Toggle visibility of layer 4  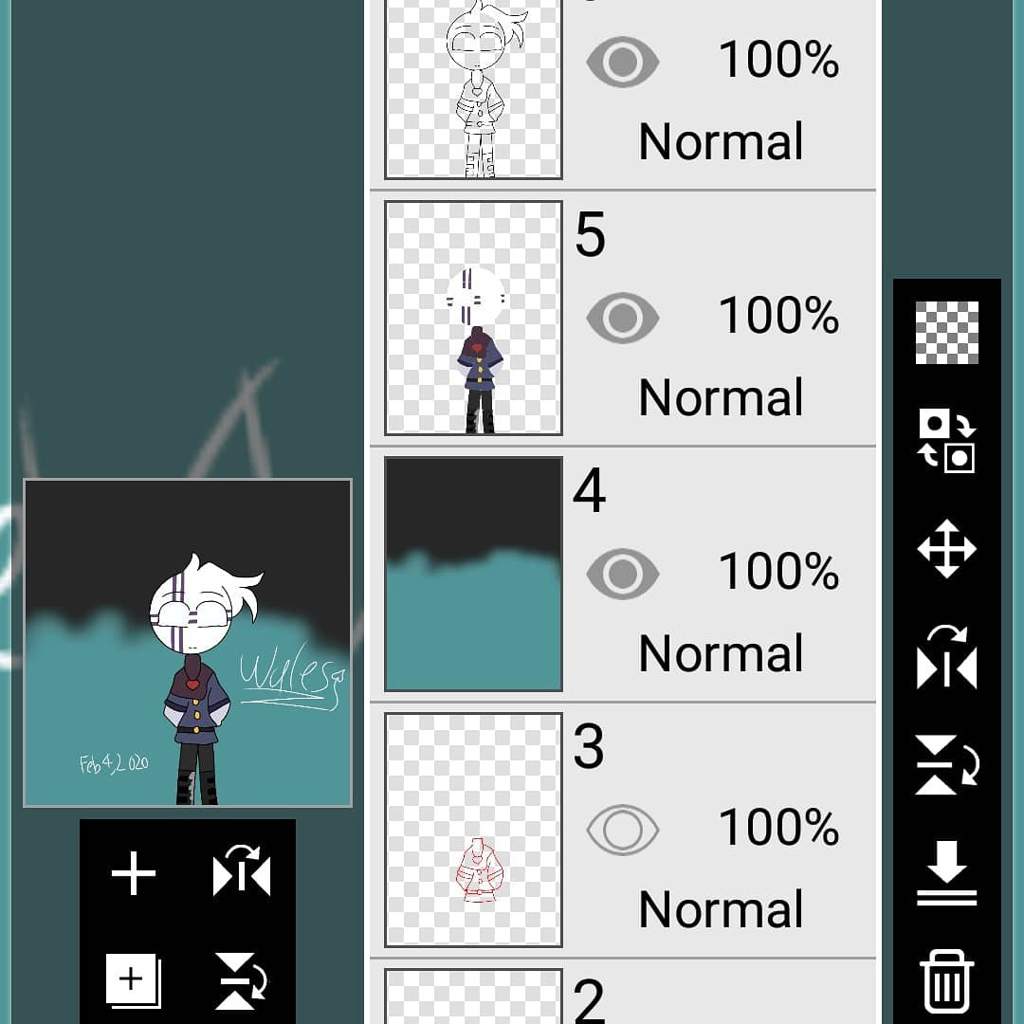622,573
